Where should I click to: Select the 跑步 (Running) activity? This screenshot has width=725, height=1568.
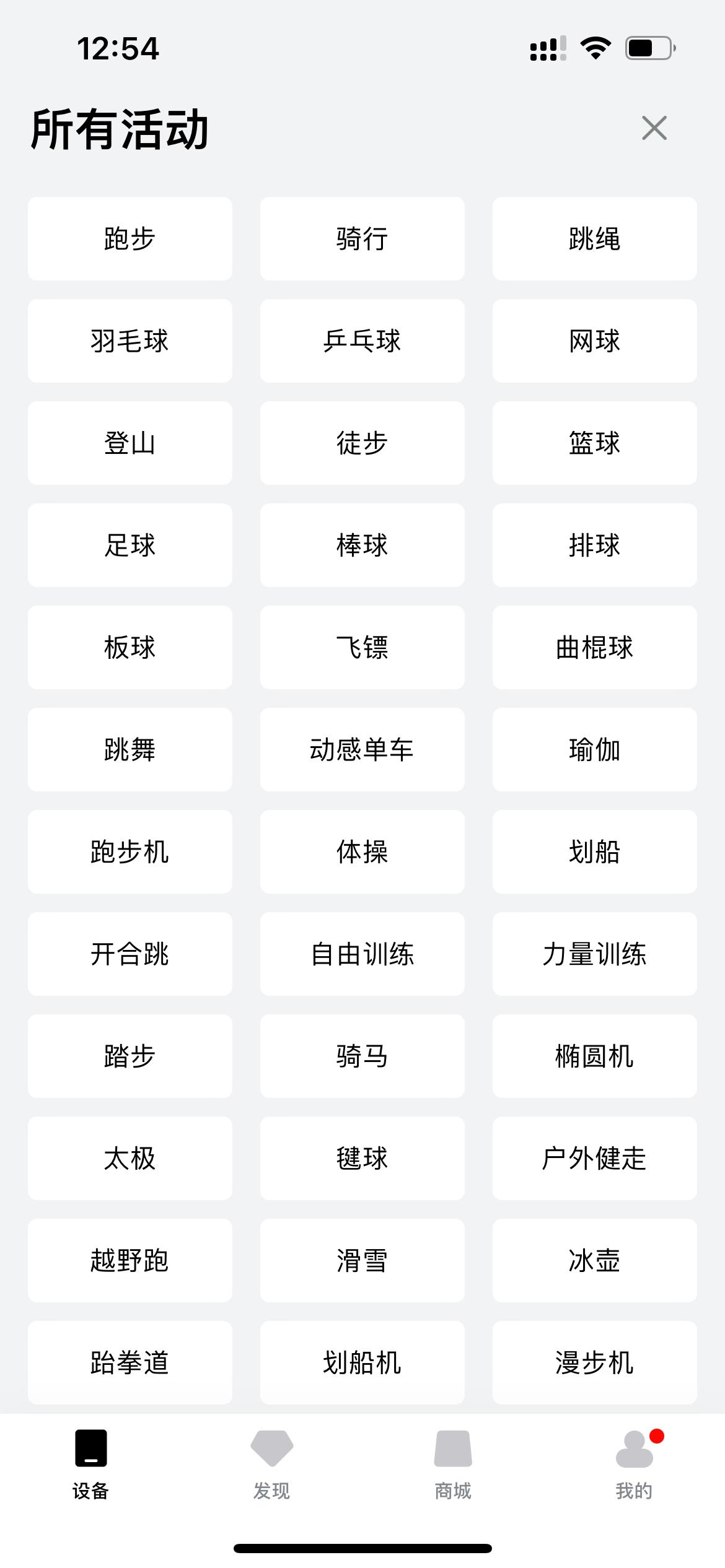click(130, 238)
